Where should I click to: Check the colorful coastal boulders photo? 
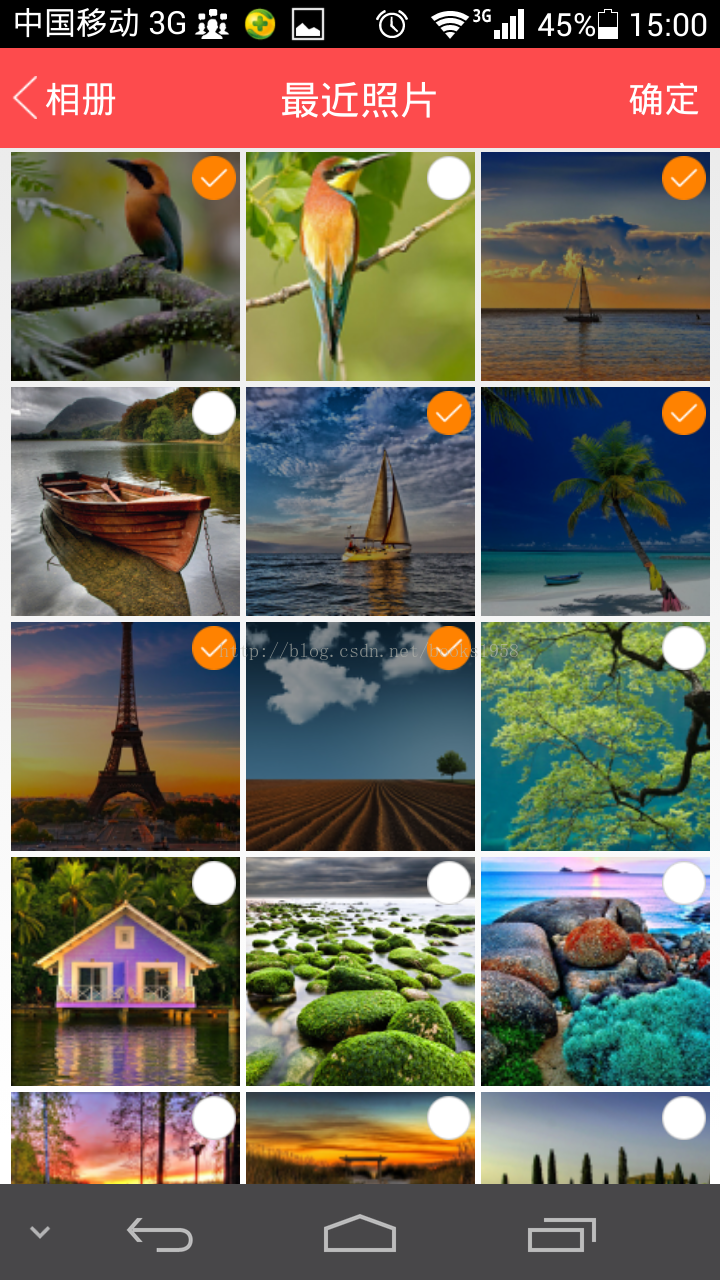(684, 883)
